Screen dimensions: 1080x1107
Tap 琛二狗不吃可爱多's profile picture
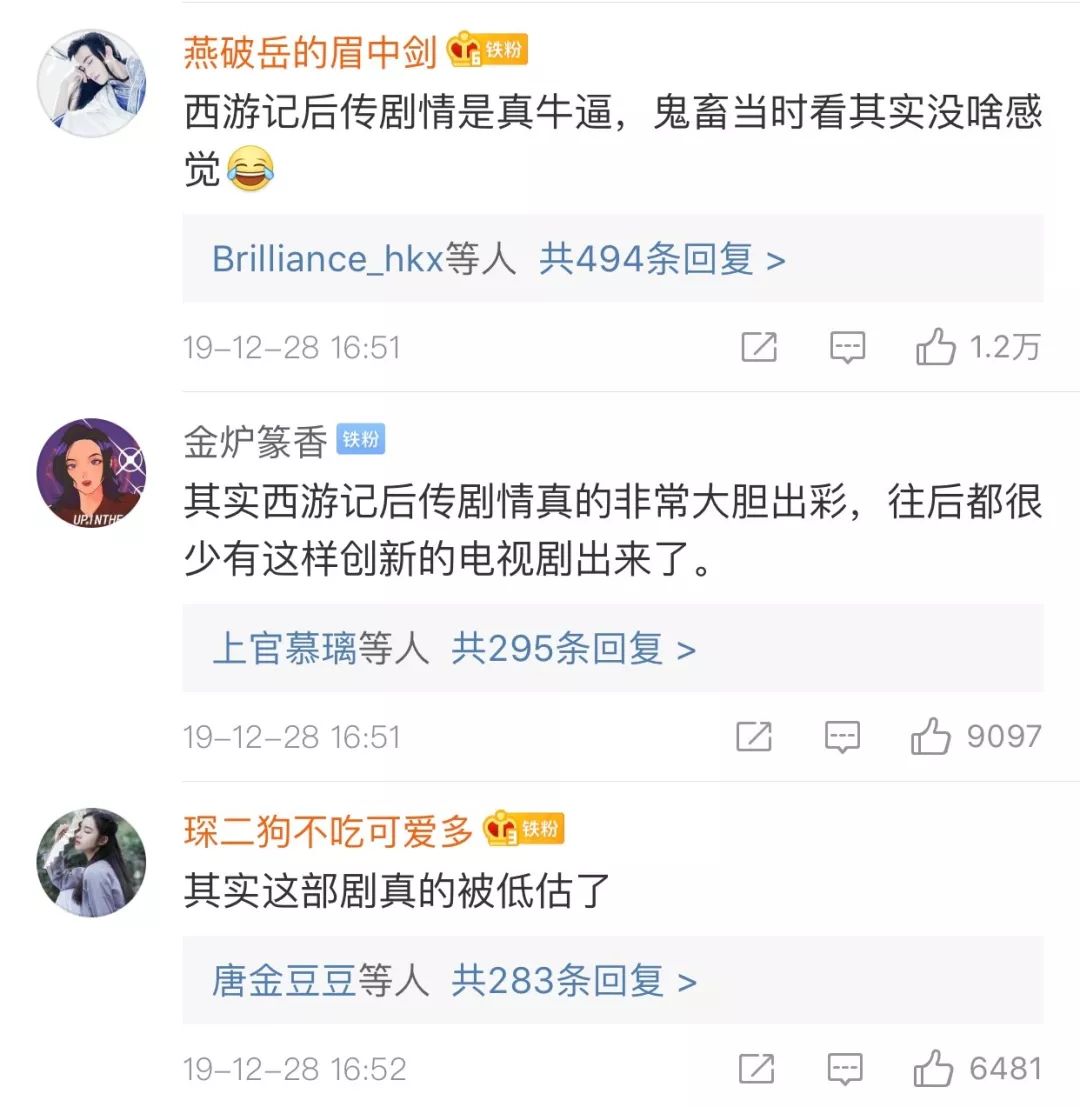[x=91, y=860]
